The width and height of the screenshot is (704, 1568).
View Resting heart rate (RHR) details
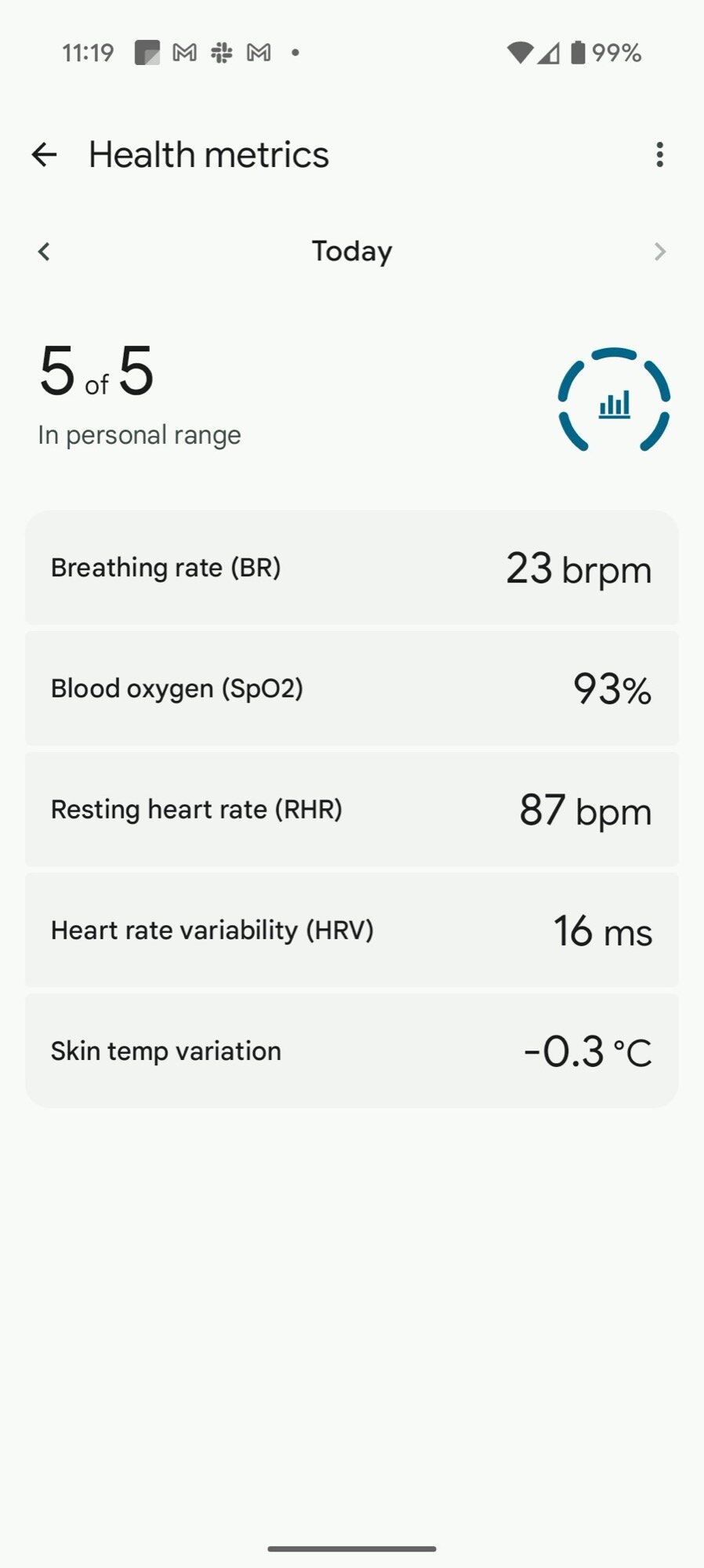pos(351,809)
